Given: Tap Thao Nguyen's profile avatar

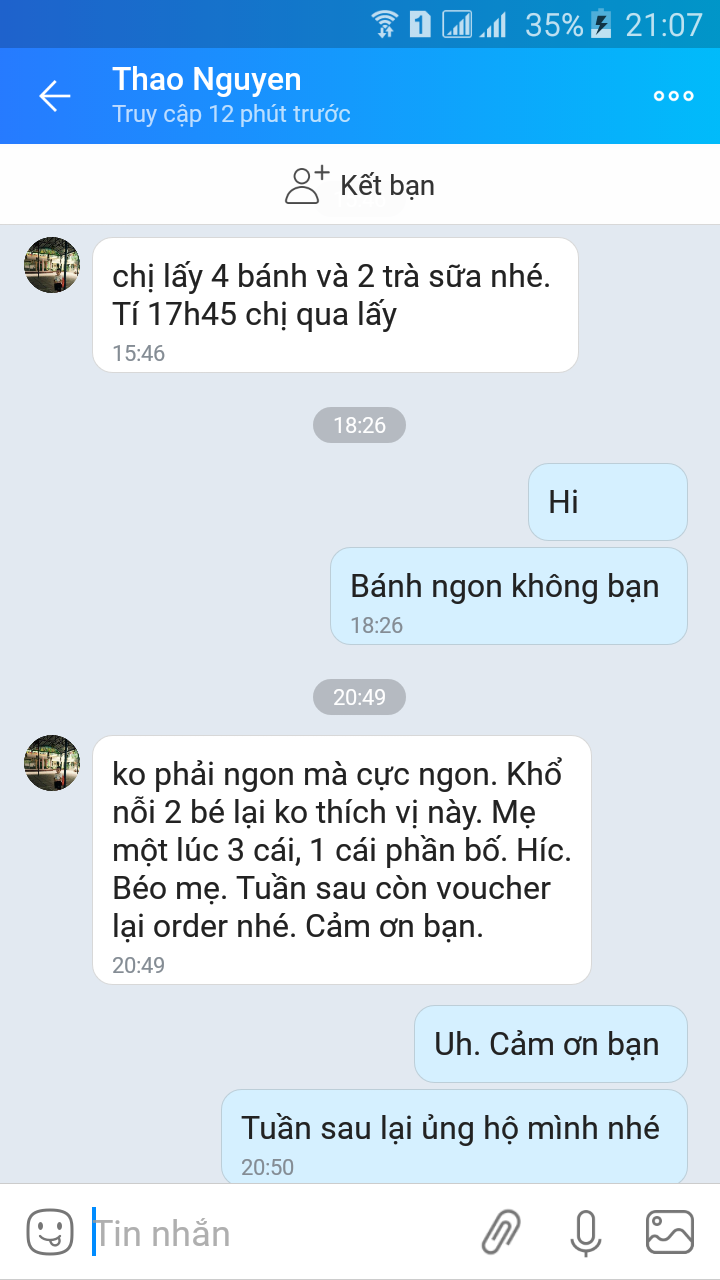Looking at the screenshot, I should (51, 266).
